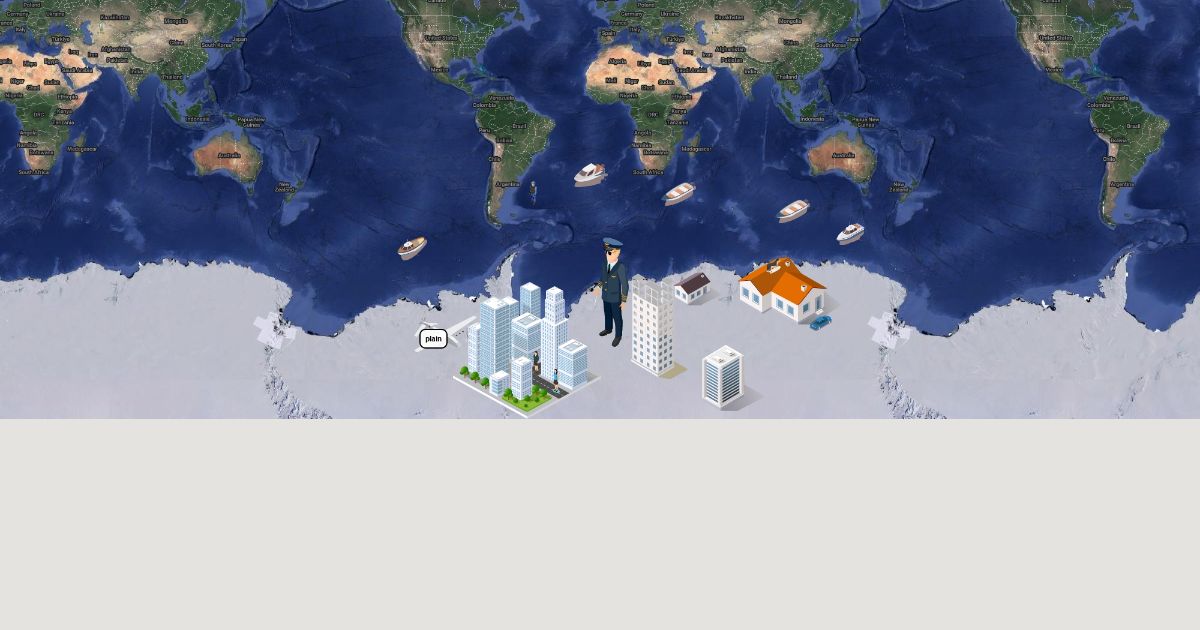Tap the tall white apartment tower marker
Screen dimensions: 1200x630
point(652,328)
